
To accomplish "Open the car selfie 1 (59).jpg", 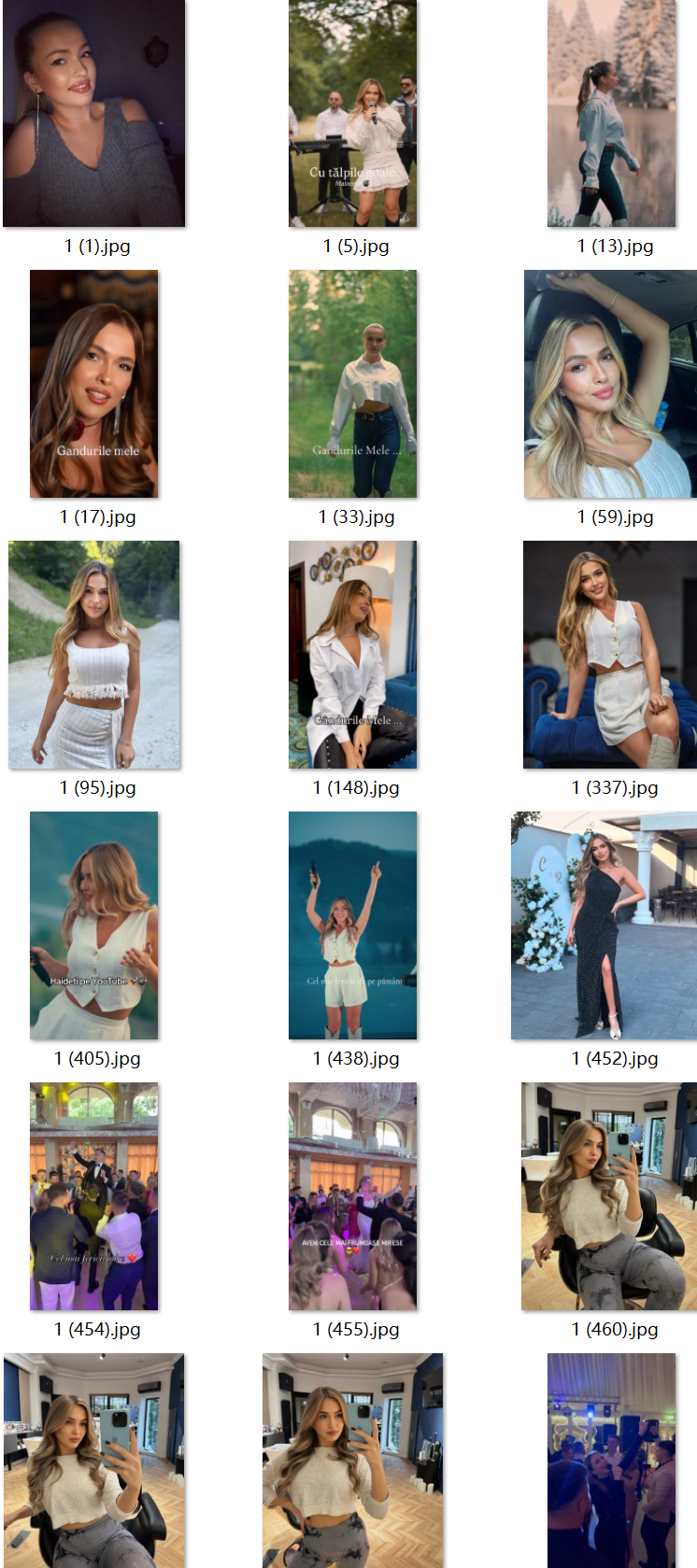I will tap(611, 384).
